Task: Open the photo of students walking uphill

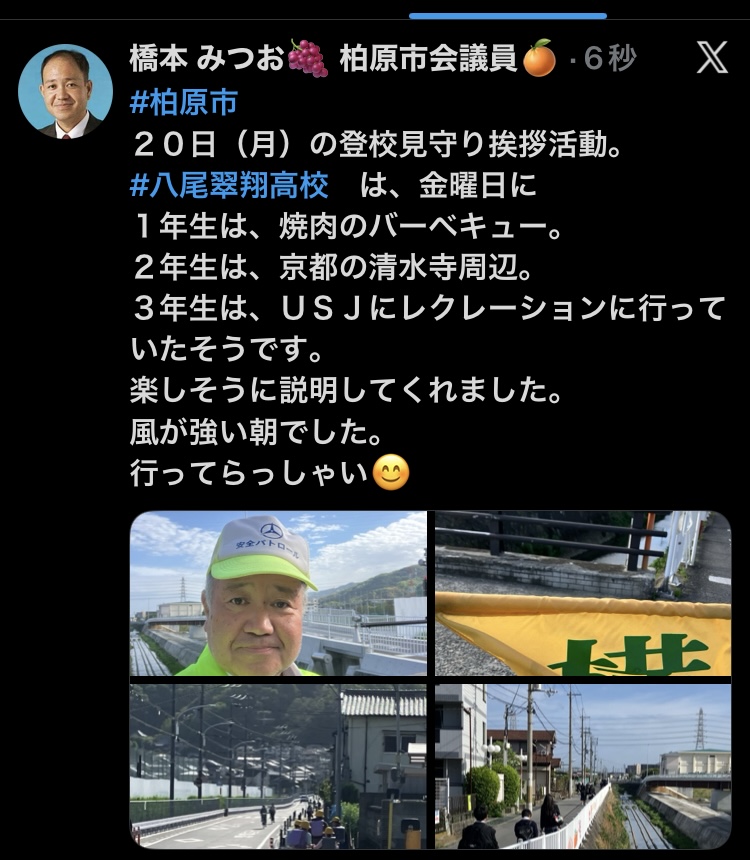Action: pyautogui.click(x=278, y=765)
